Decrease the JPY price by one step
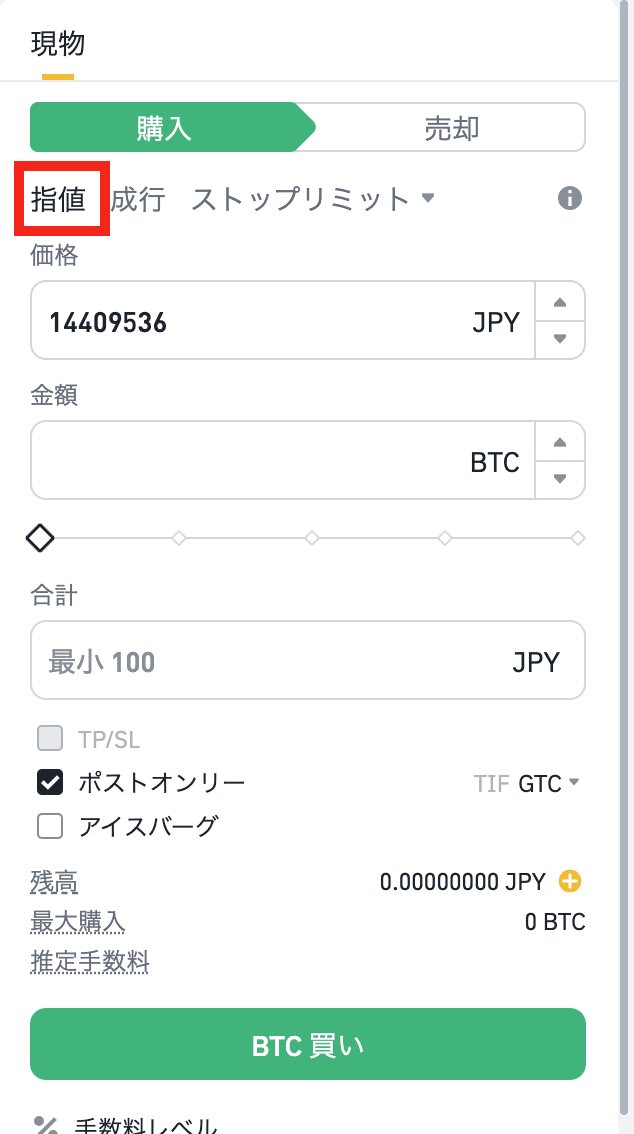Screen dimensions: 634x1134 [x=560, y=339]
